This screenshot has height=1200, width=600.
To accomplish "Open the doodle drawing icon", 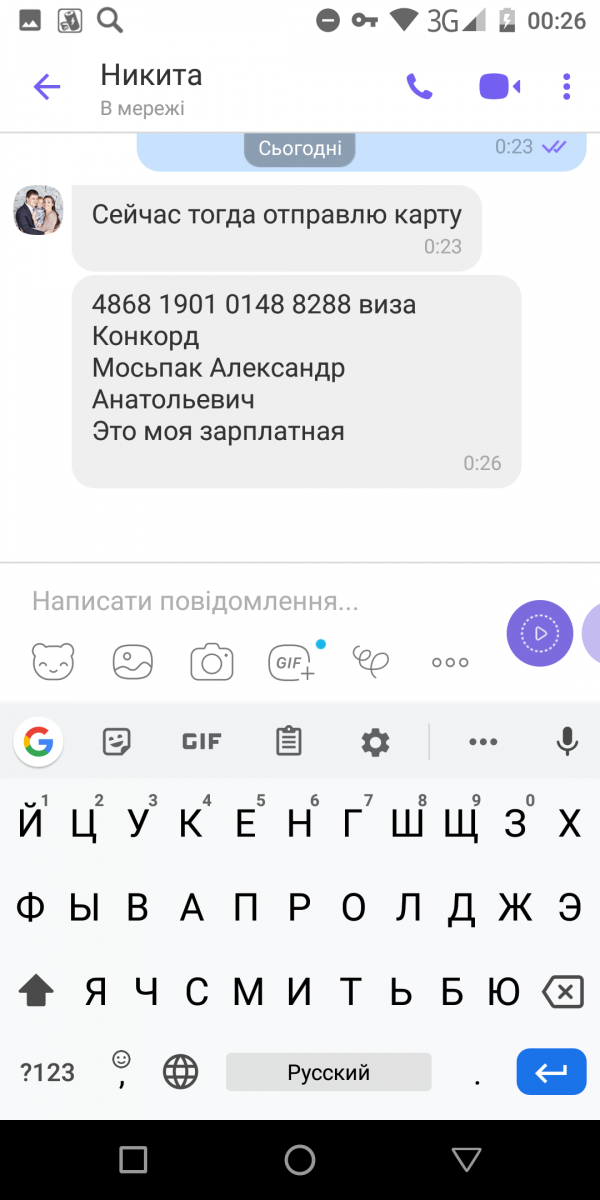I will (371, 660).
